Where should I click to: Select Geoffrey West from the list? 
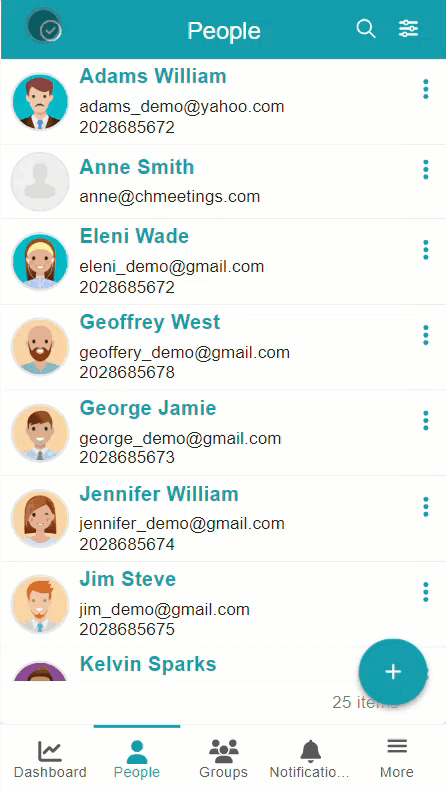[223, 348]
